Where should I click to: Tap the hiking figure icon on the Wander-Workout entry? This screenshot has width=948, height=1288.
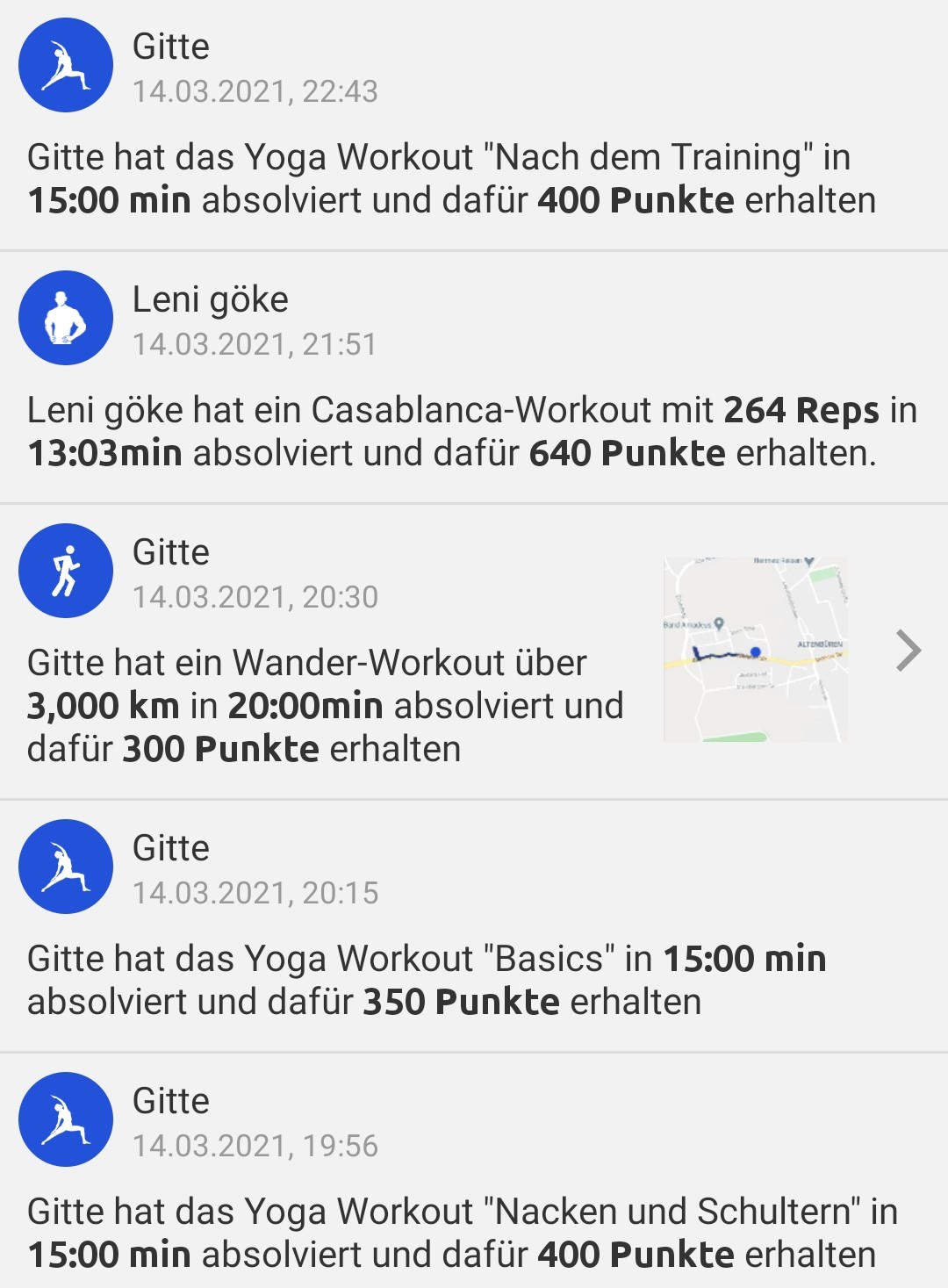(x=65, y=569)
